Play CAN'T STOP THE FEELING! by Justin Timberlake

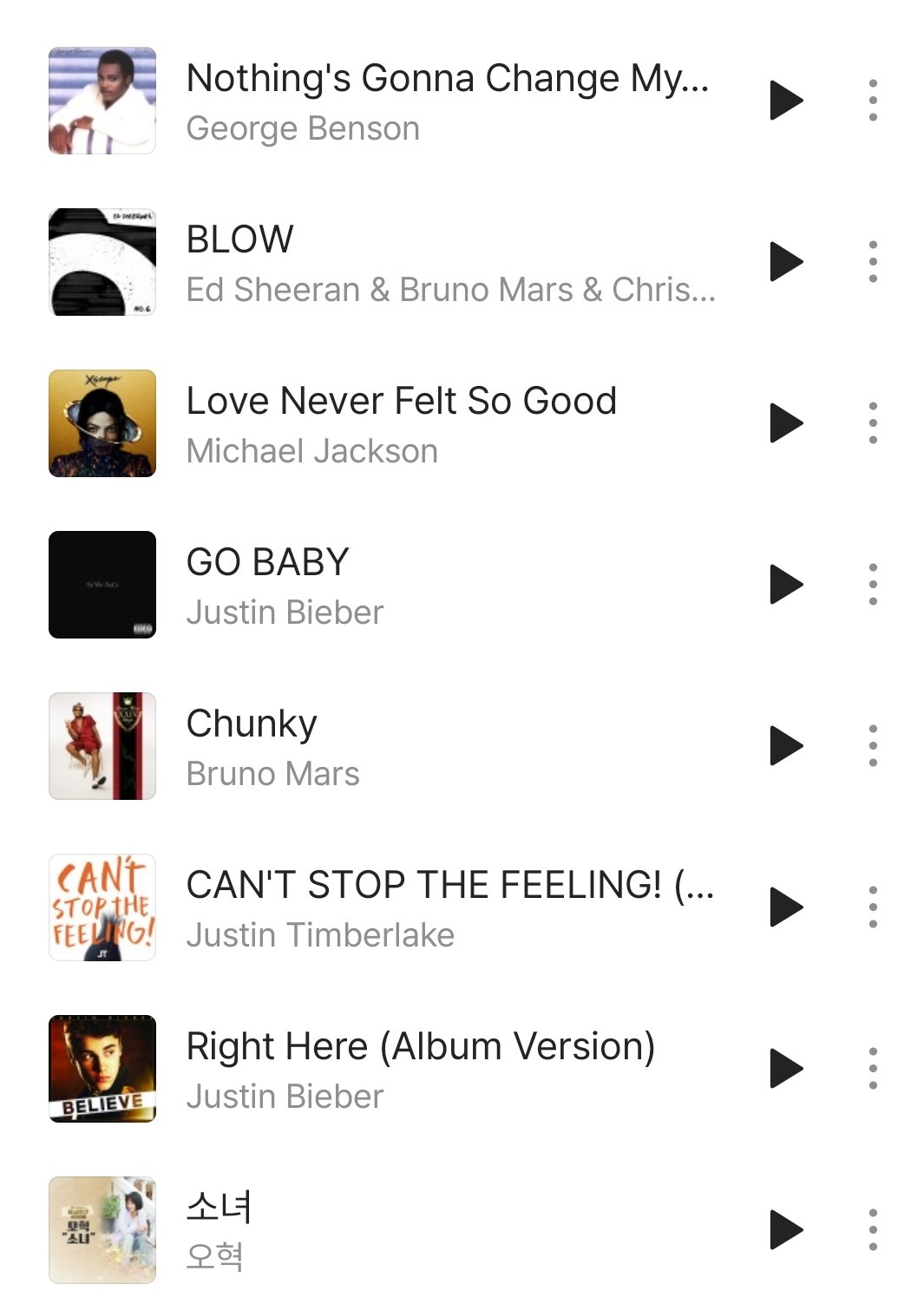coord(786,907)
